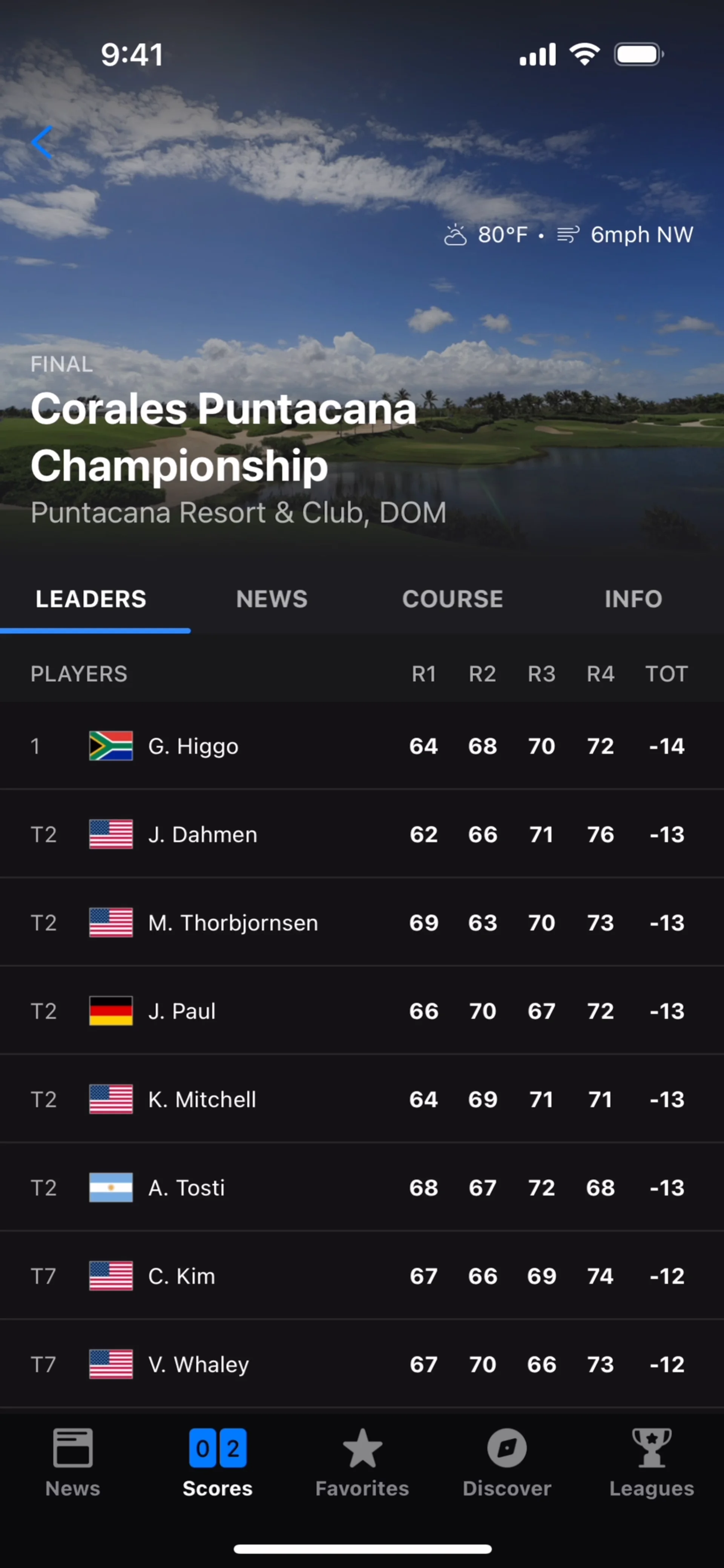Tap M. Thorbjornsen's leaderboard row
This screenshot has width=724, height=1568.
pyautogui.click(x=362, y=923)
